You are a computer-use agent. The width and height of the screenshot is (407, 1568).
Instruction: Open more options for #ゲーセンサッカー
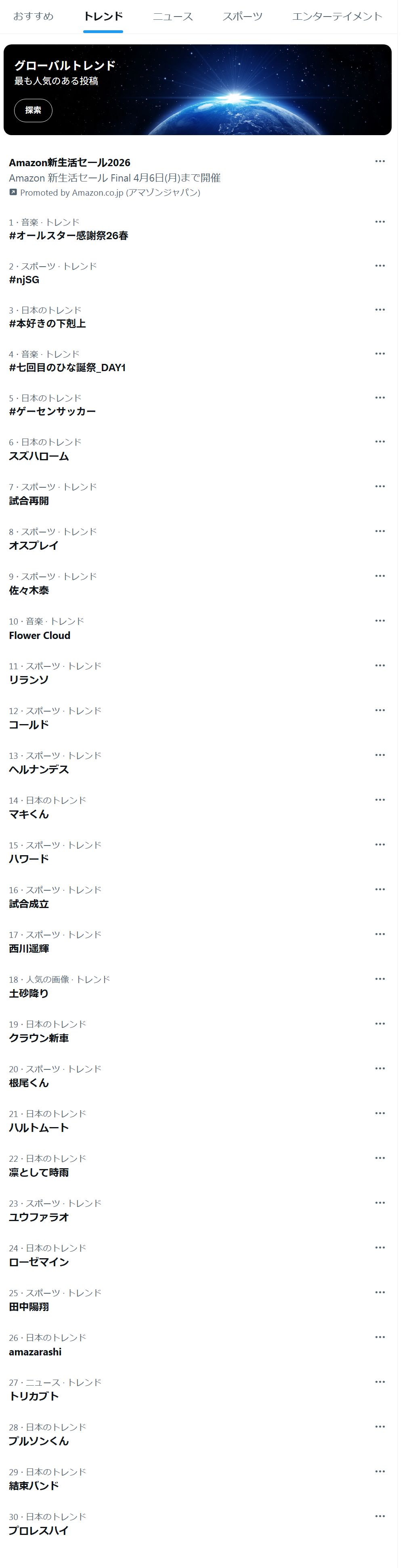coord(380,397)
